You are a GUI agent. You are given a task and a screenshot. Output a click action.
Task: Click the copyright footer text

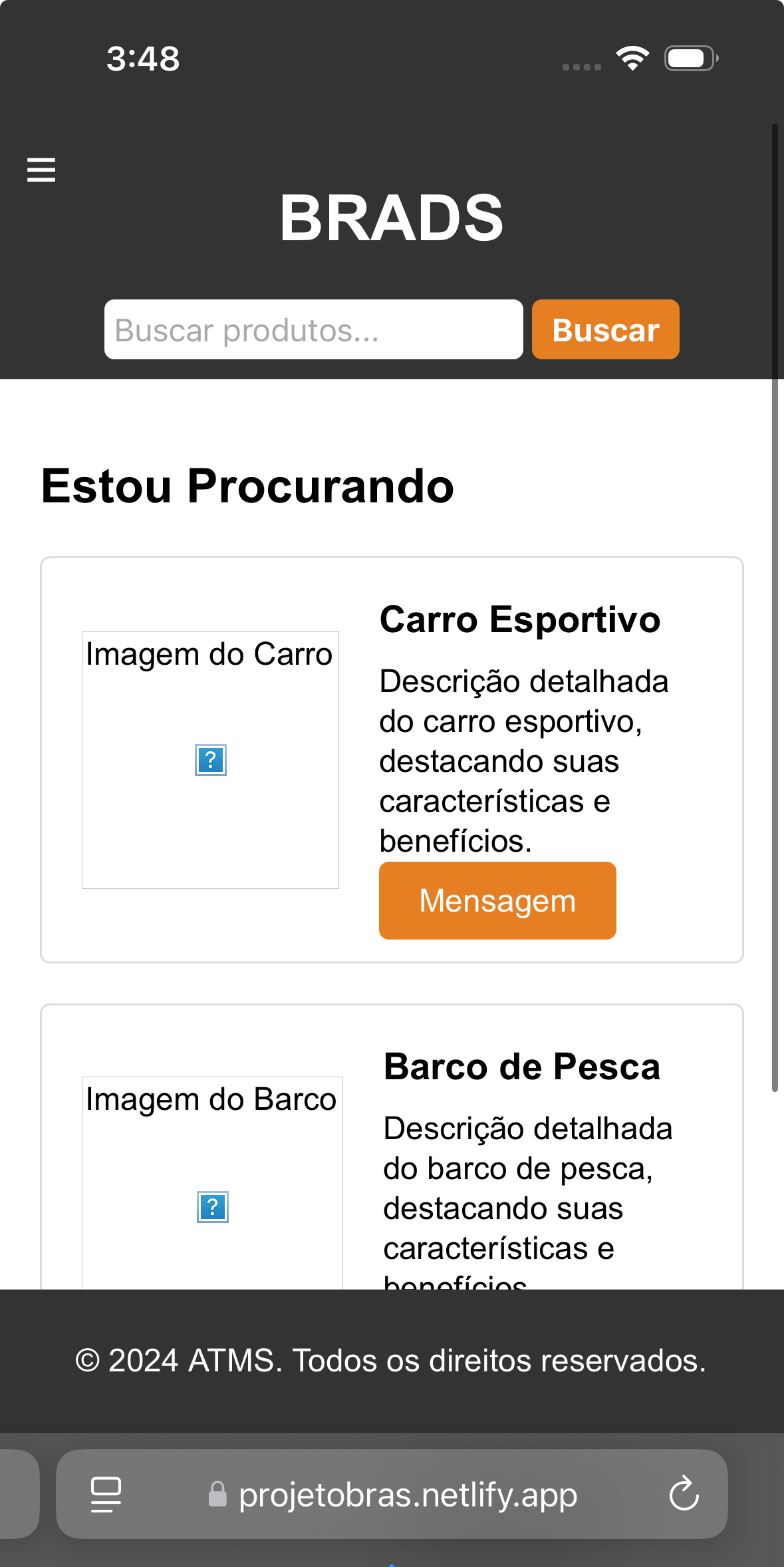coord(392,1360)
